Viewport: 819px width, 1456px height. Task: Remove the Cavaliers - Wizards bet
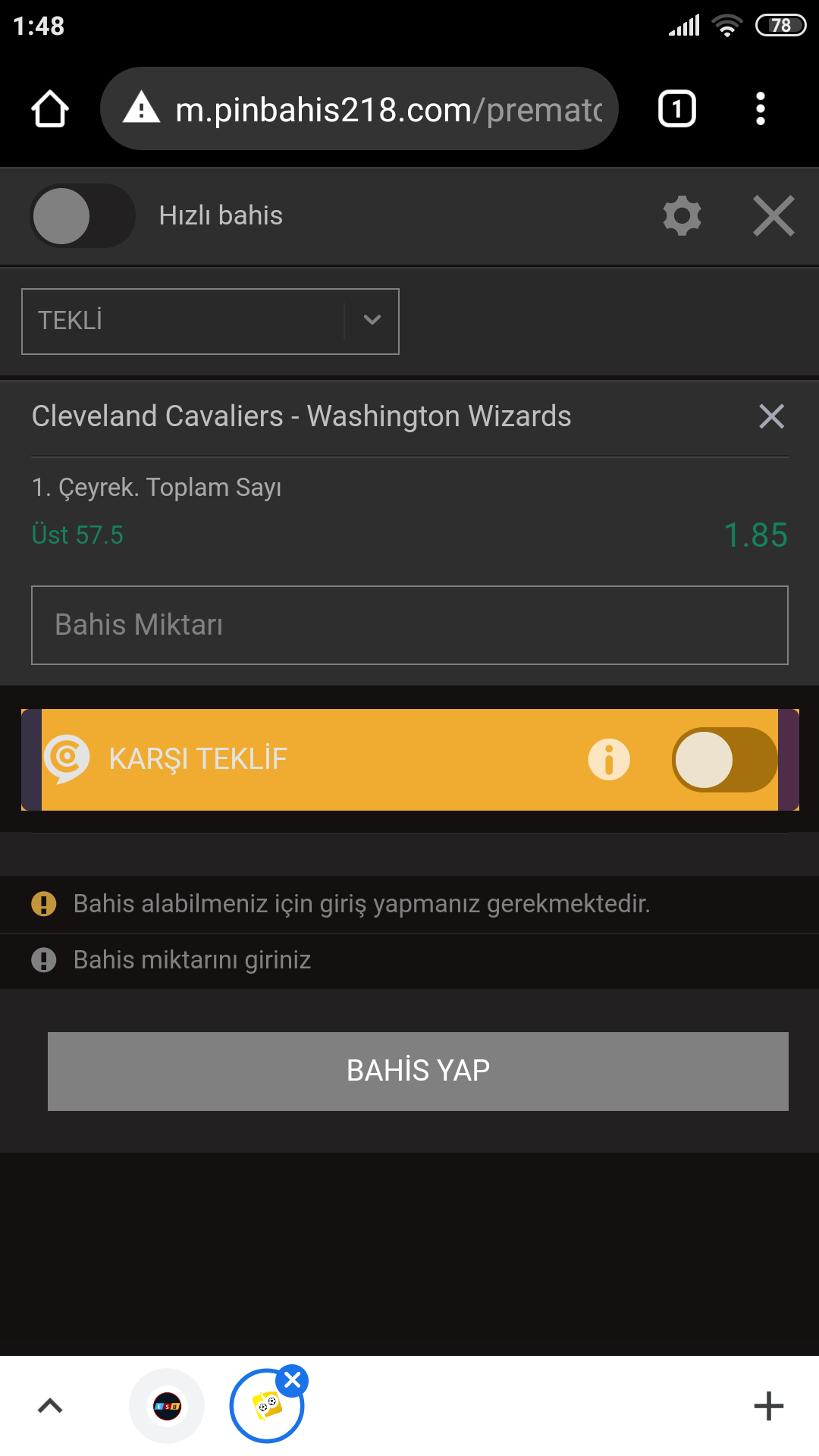click(x=771, y=416)
